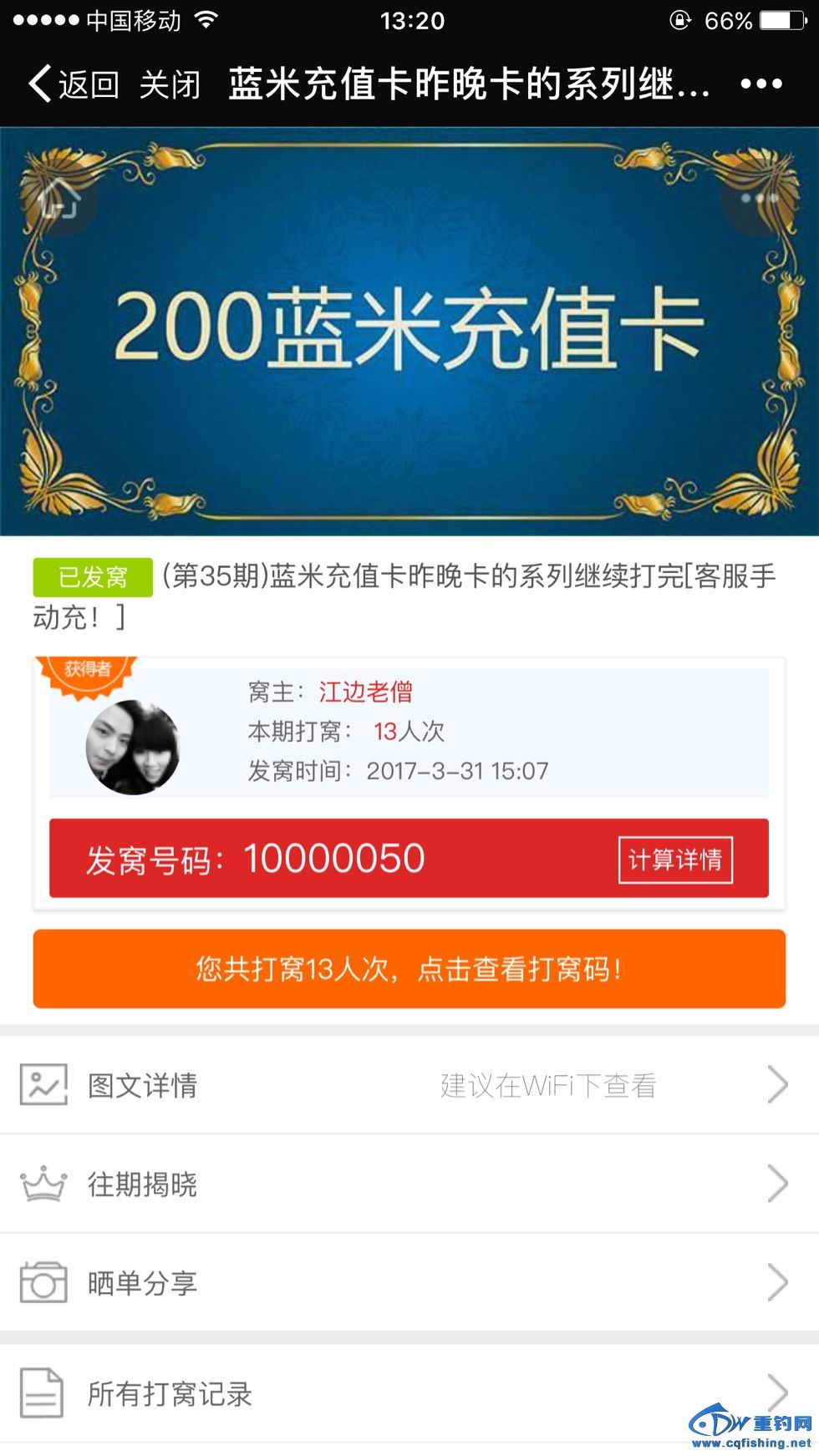Check my 打窝码 via orange button

pyautogui.click(x=409, y=969)
